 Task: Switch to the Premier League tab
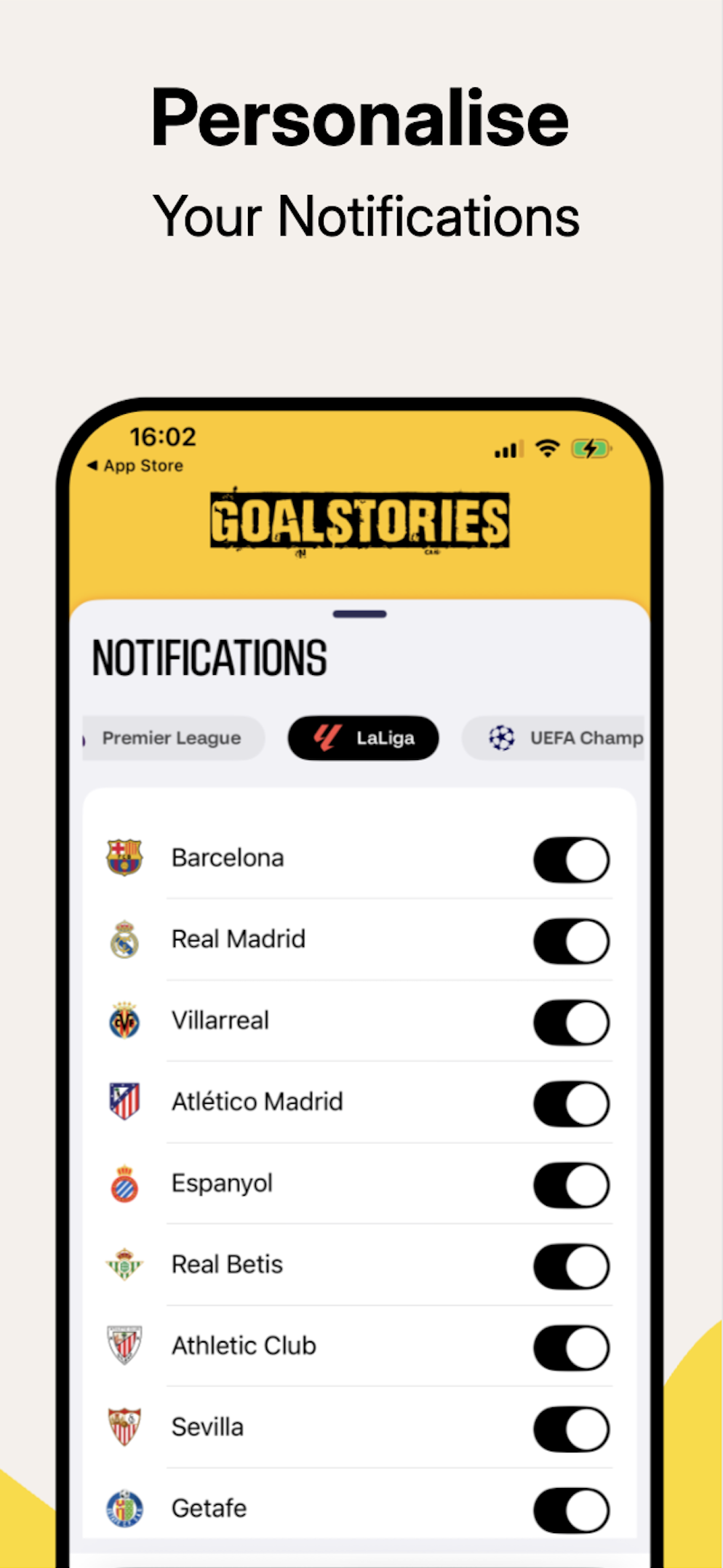172,737
